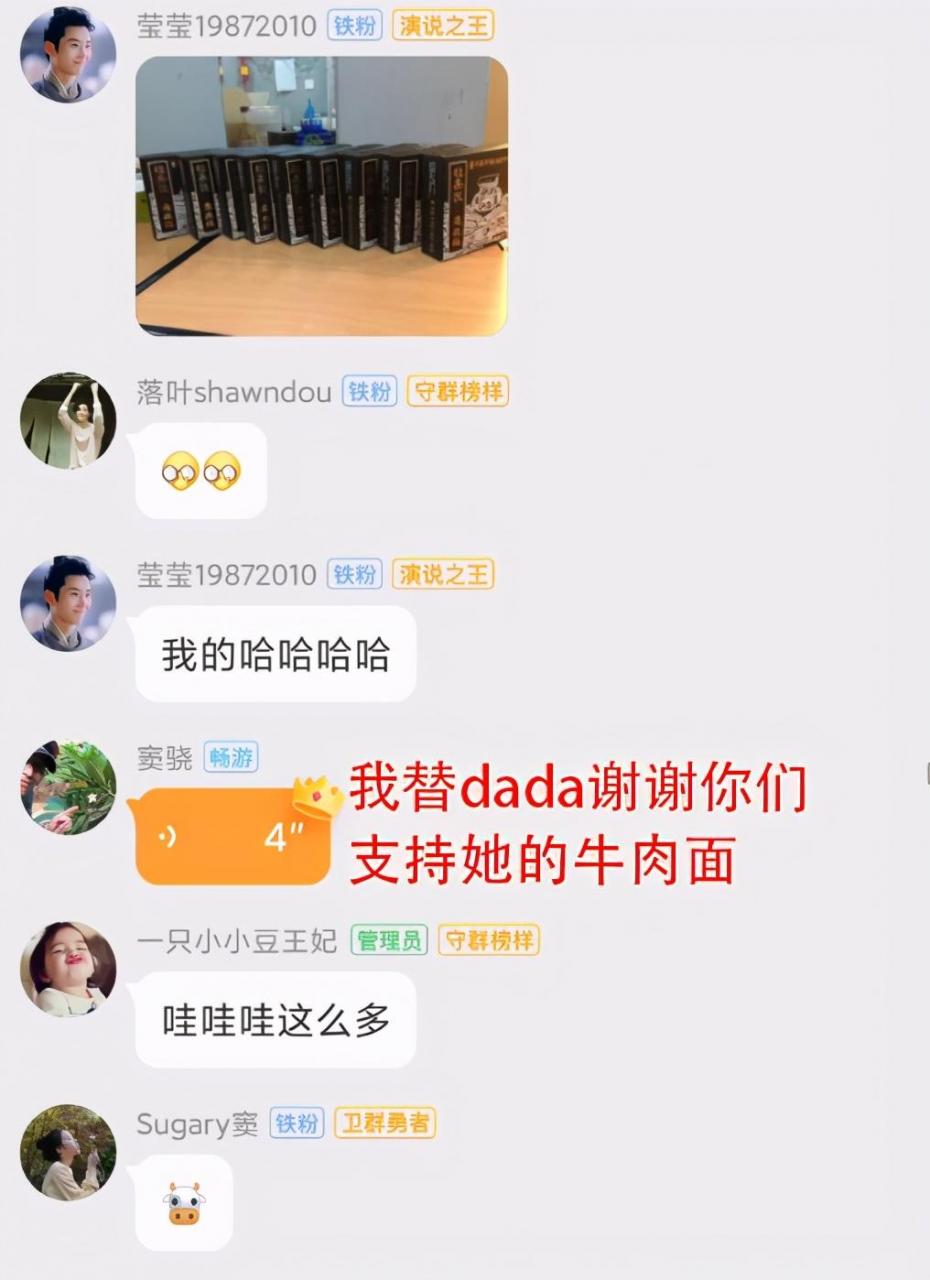Click the 铁粉 badge beside Sugary窦
930x1280 pixels.
click(296, 1123)
